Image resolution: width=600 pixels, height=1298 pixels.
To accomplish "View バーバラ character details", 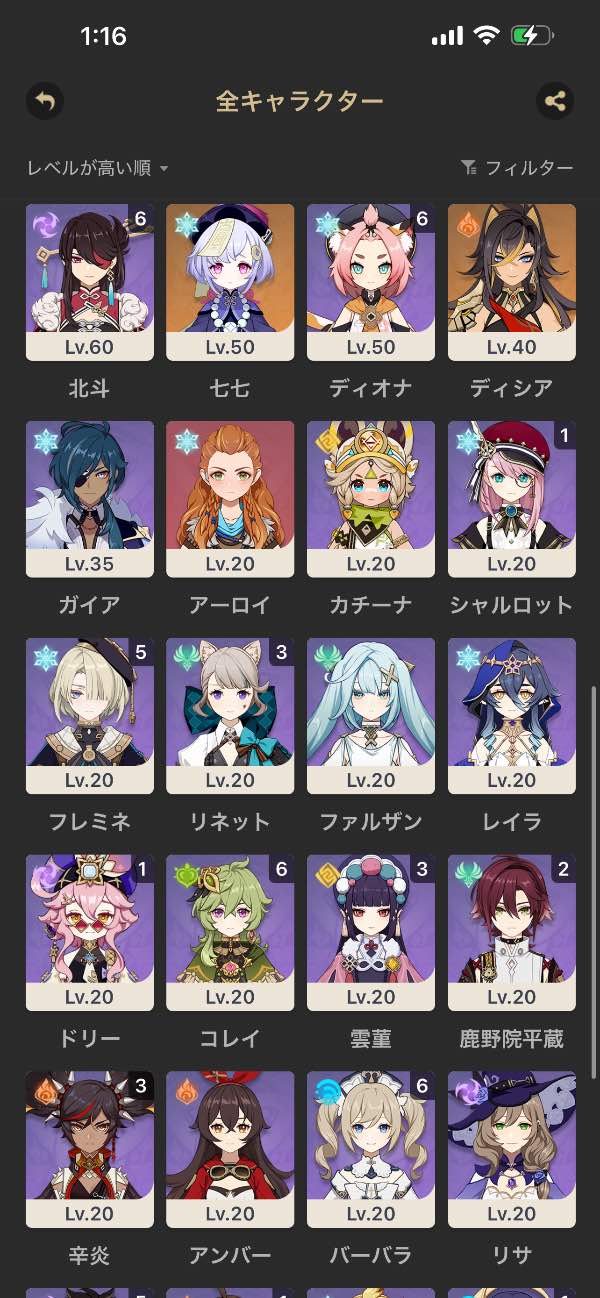I will [371, 1150].
